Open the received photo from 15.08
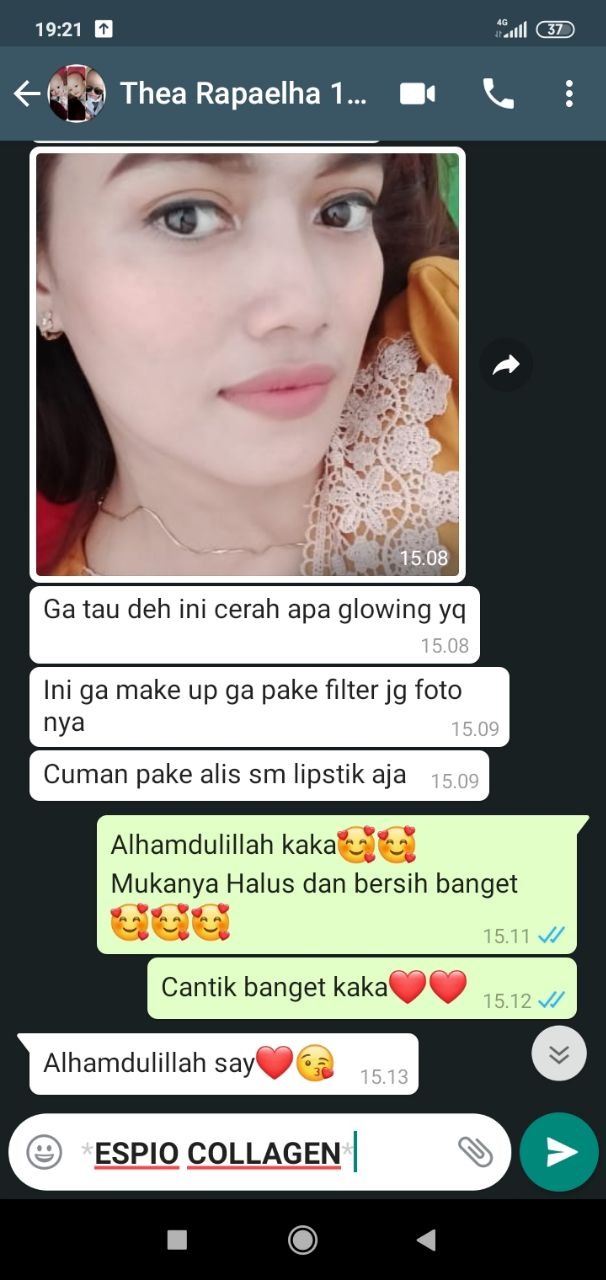 [x=247, y=364]
